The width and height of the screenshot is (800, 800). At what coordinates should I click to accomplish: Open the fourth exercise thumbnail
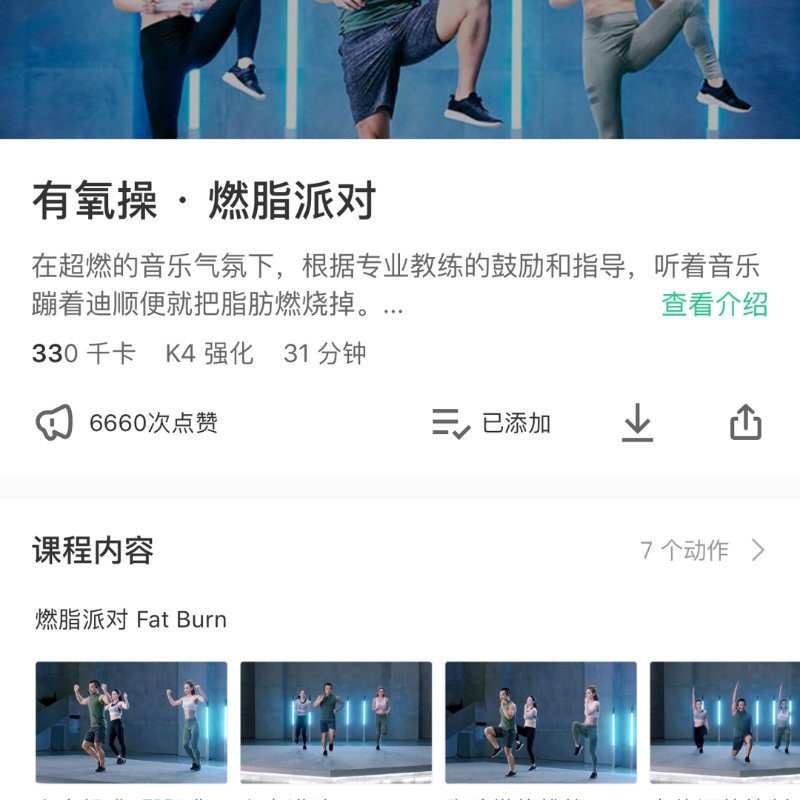pyautogui.click(x=725, y=722)
